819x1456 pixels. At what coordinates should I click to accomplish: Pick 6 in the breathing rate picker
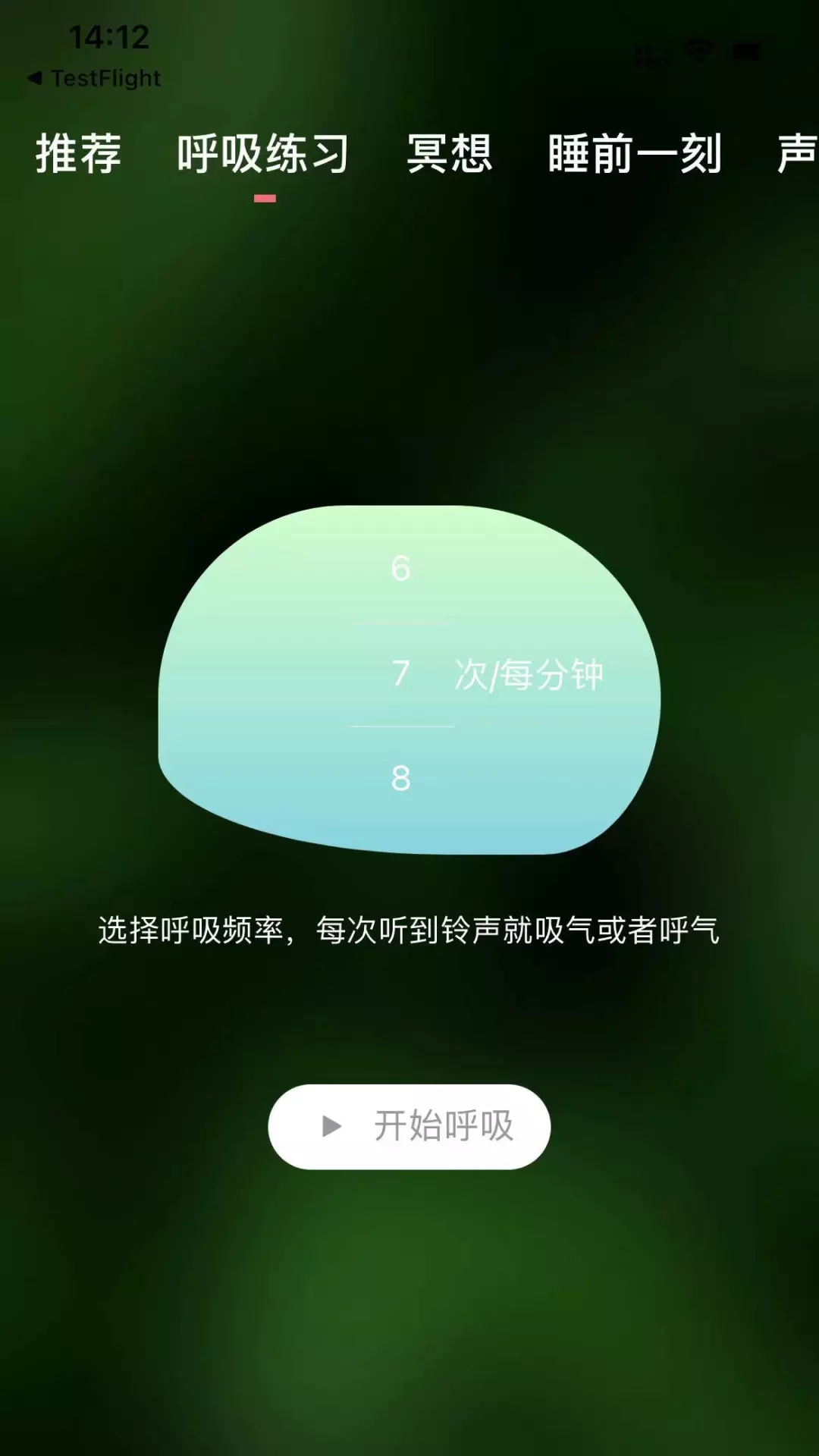click(x=400, y=568)
